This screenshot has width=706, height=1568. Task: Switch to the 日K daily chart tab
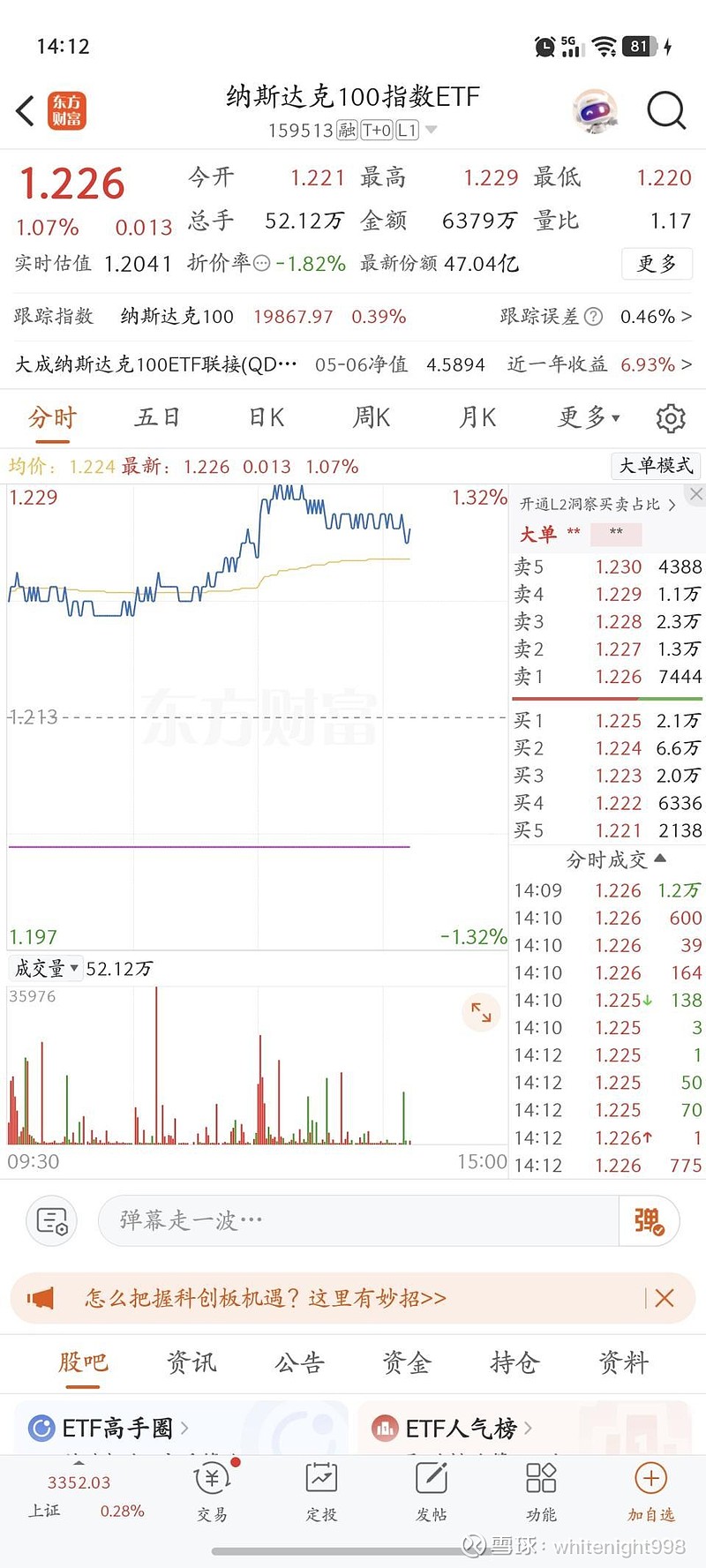(x=265, y=417)
